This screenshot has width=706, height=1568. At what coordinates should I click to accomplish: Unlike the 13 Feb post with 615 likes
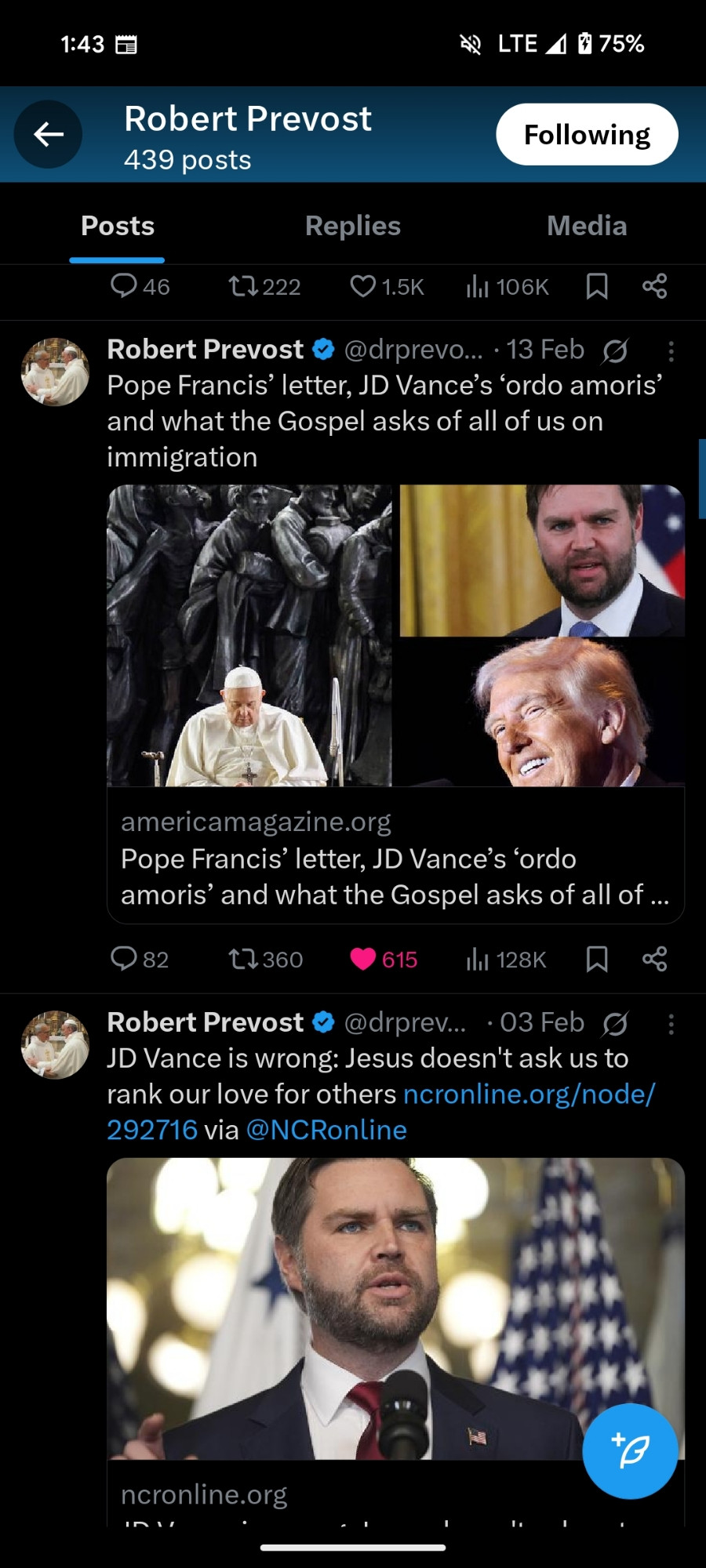[384, 959]
